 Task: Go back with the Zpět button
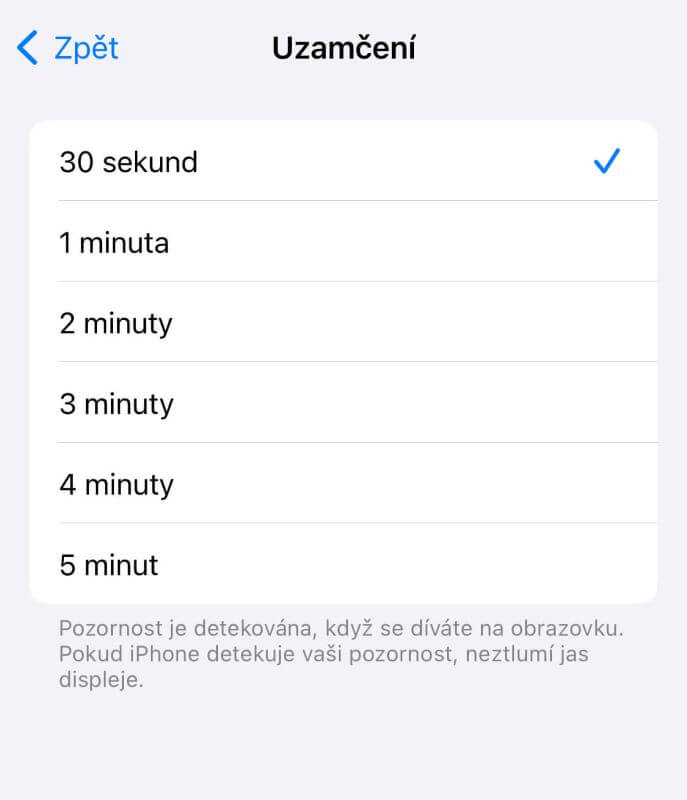click(x=68, y=48)
